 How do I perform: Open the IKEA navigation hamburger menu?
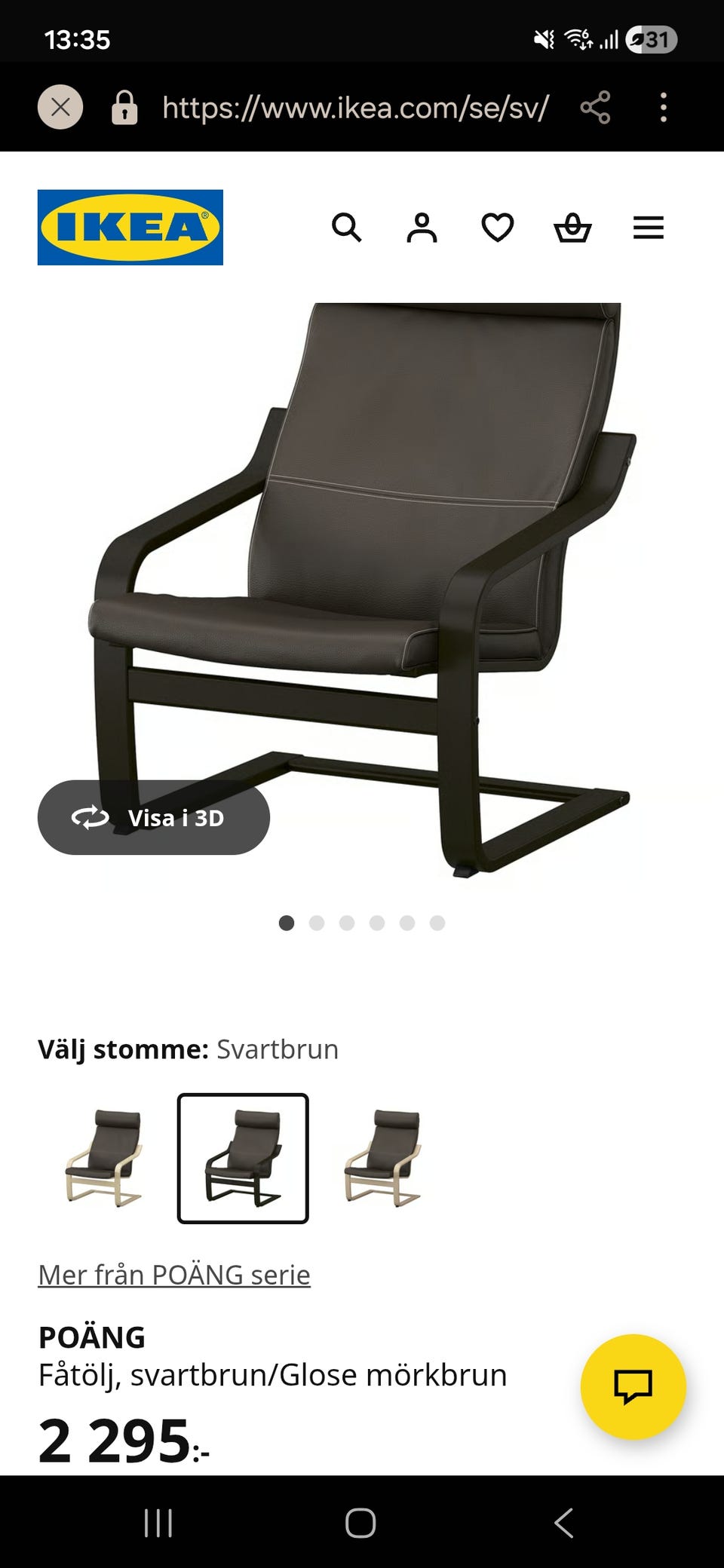coord(648,228)
